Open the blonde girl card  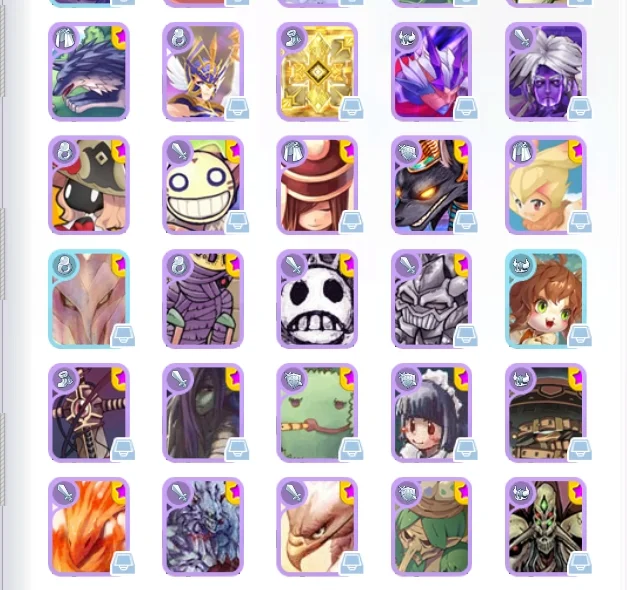545,186
